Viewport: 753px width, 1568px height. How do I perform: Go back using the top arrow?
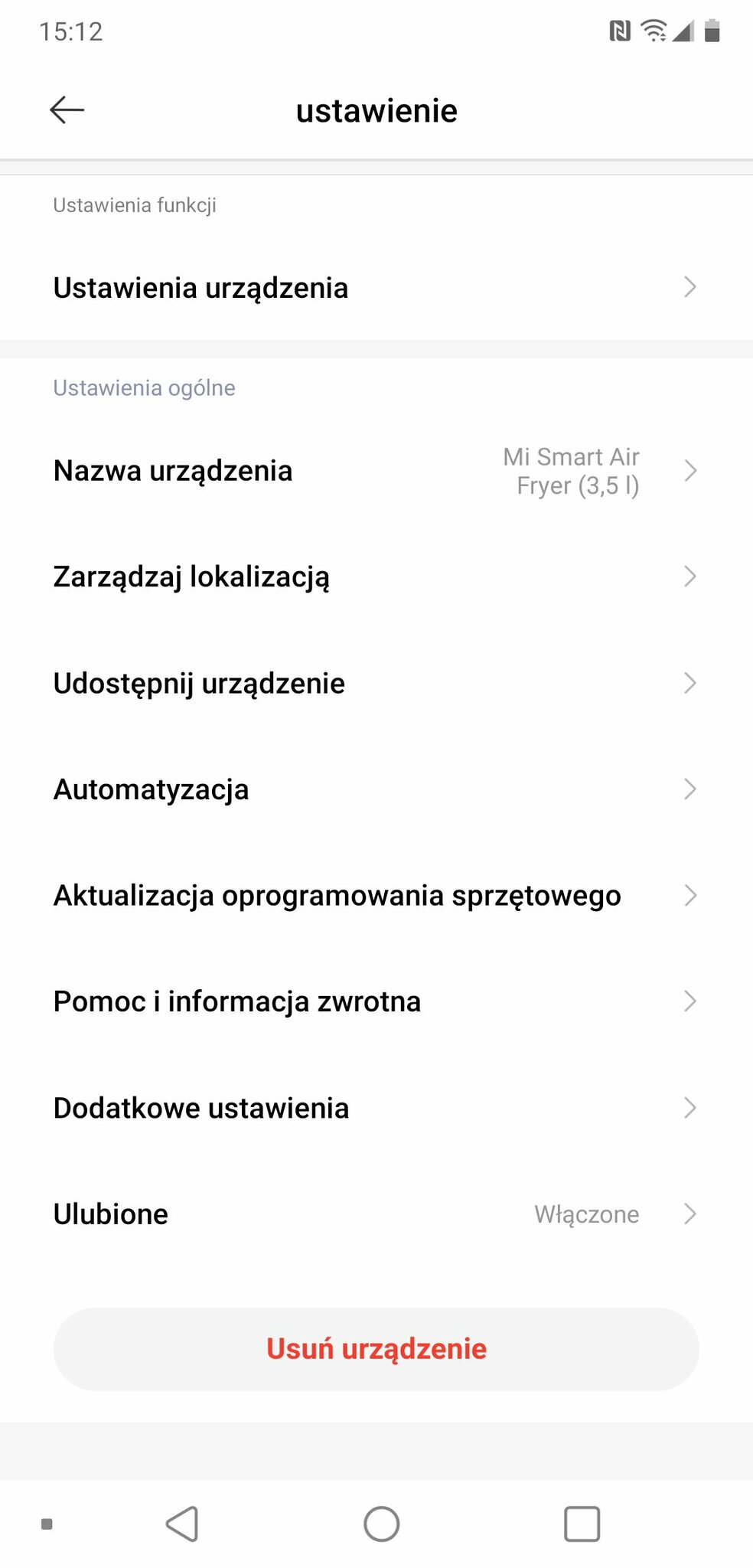67,110
